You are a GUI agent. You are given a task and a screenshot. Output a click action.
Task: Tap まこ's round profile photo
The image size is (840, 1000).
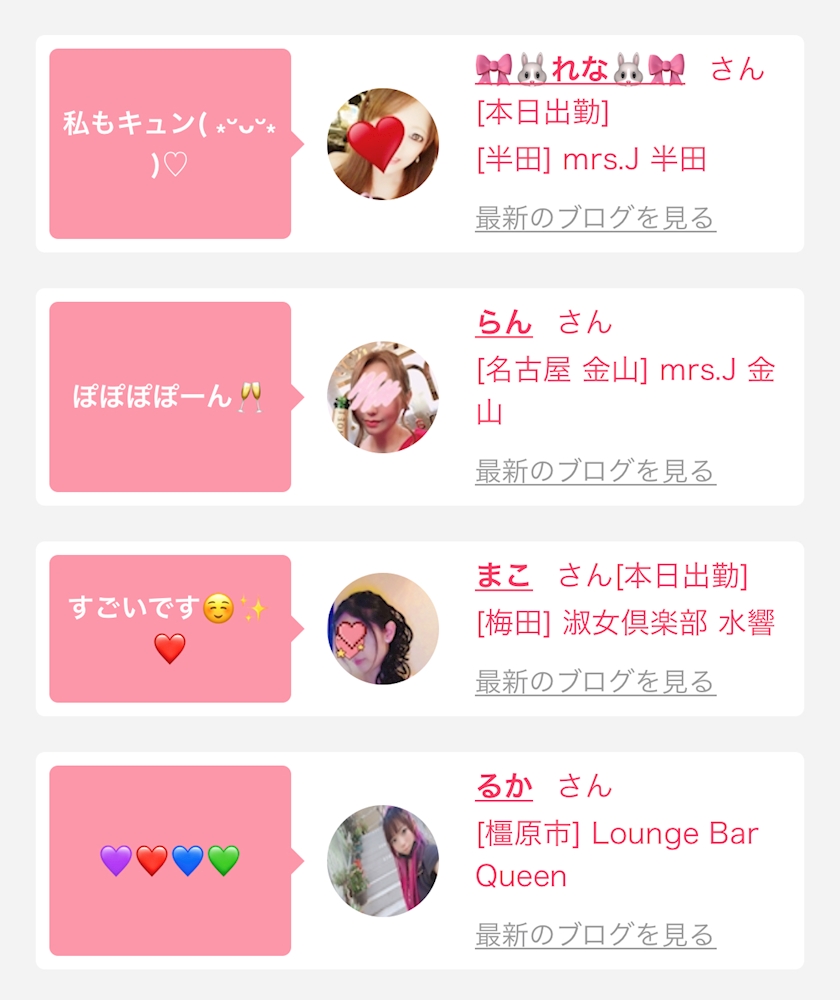tap(383, 629)
